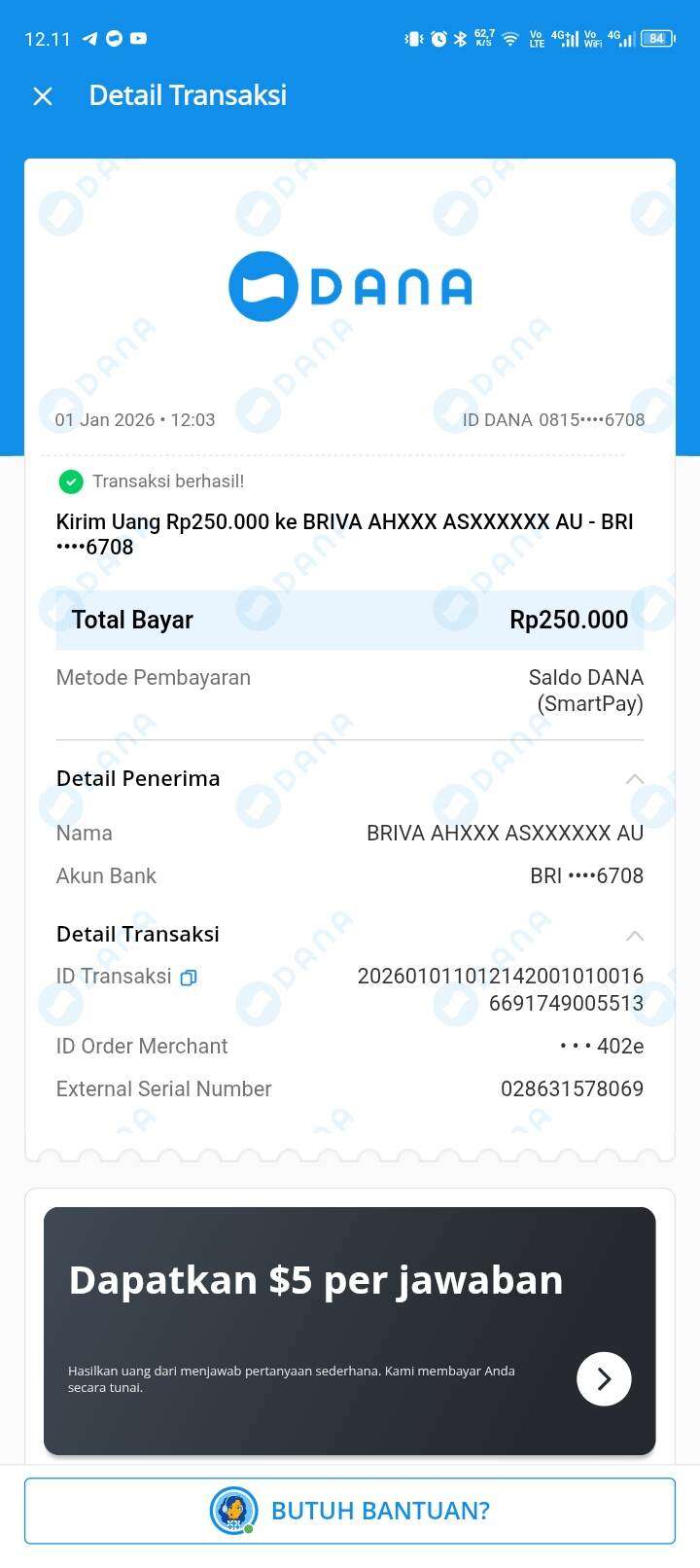Tap the Wi-Fi status bar icon
The width and height of the screenshot is (700, 1568).
[509, 39]
